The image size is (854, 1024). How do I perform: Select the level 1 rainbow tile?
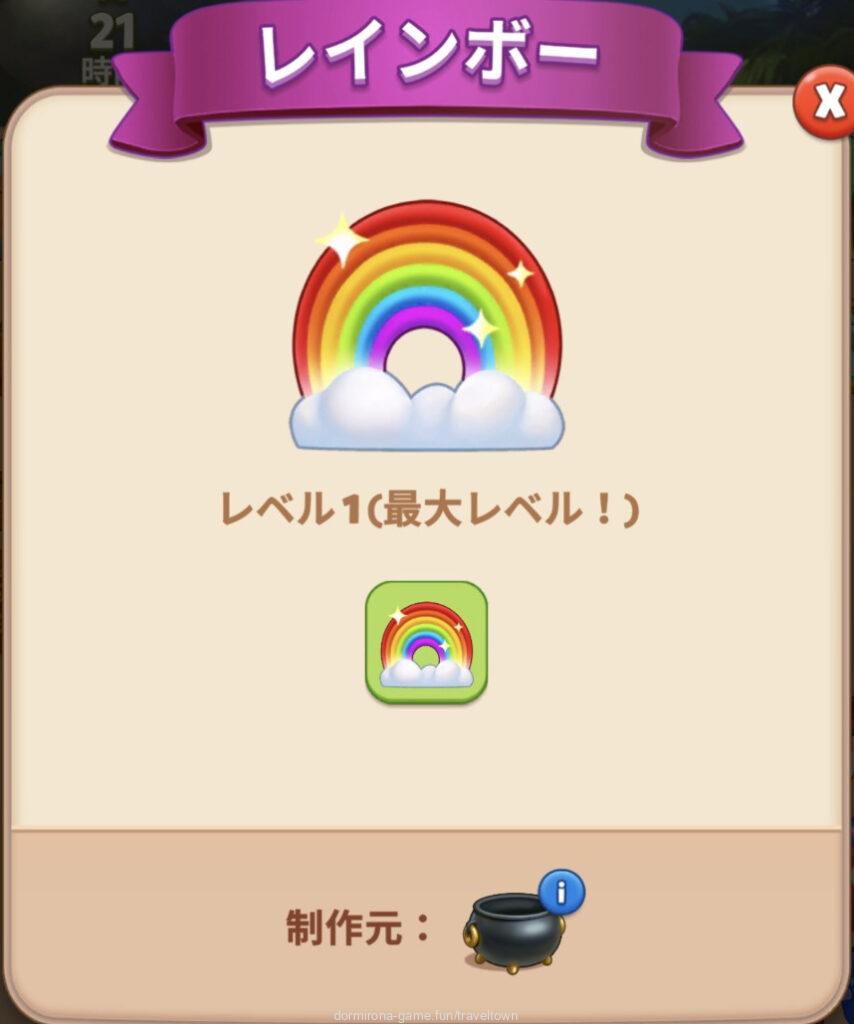pos(426,642)
